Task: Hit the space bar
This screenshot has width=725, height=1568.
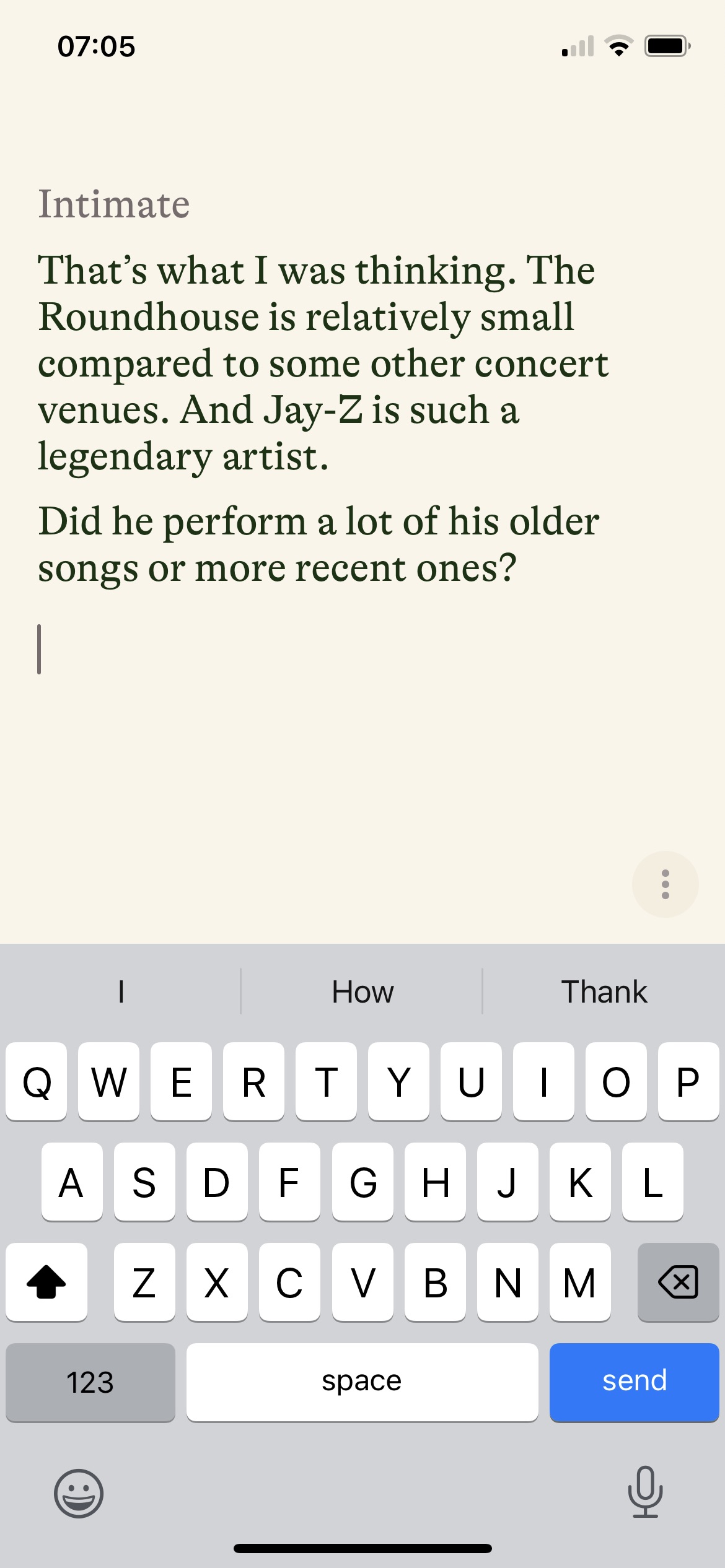Action: [x=362, y=1382]
